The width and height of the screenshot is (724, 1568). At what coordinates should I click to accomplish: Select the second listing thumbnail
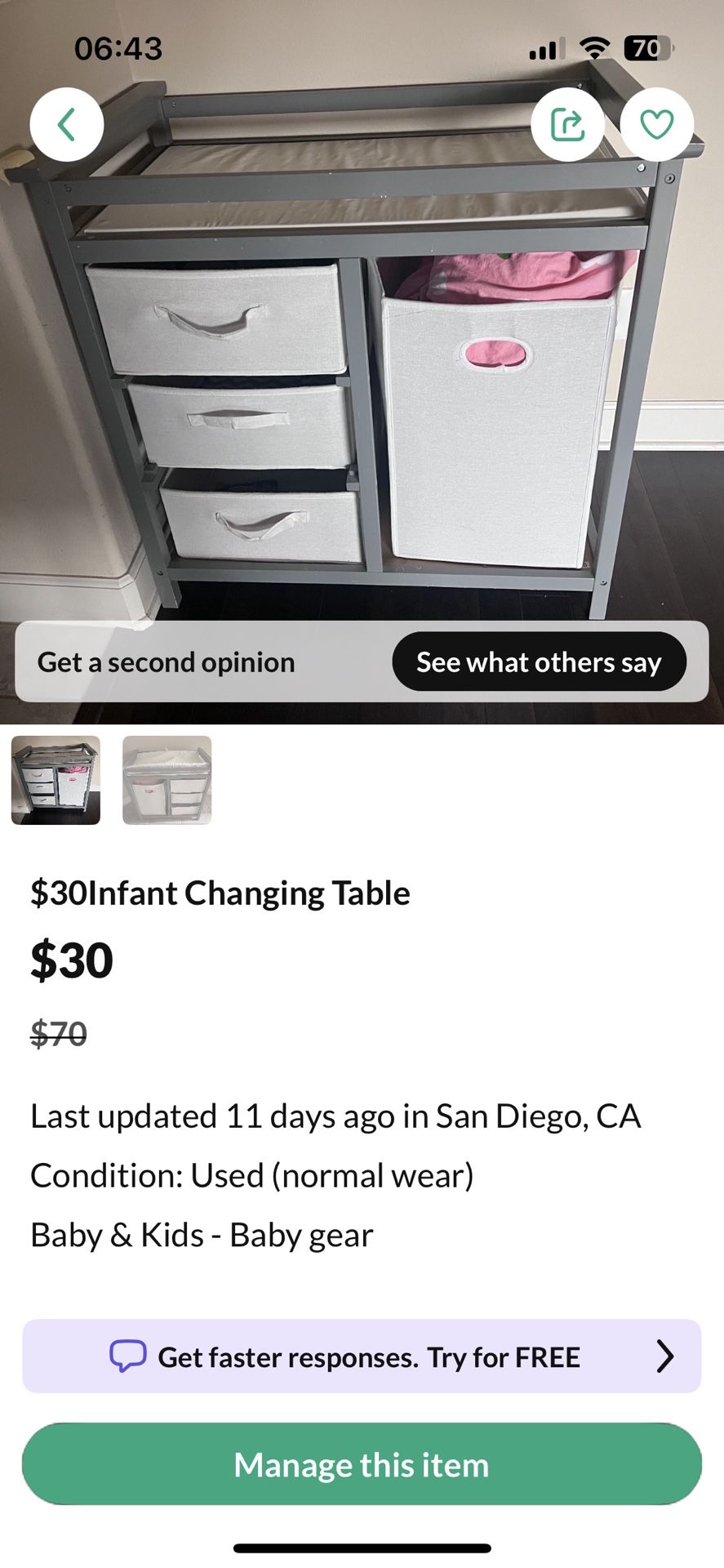pyautogui.click(x=167, y=780)
